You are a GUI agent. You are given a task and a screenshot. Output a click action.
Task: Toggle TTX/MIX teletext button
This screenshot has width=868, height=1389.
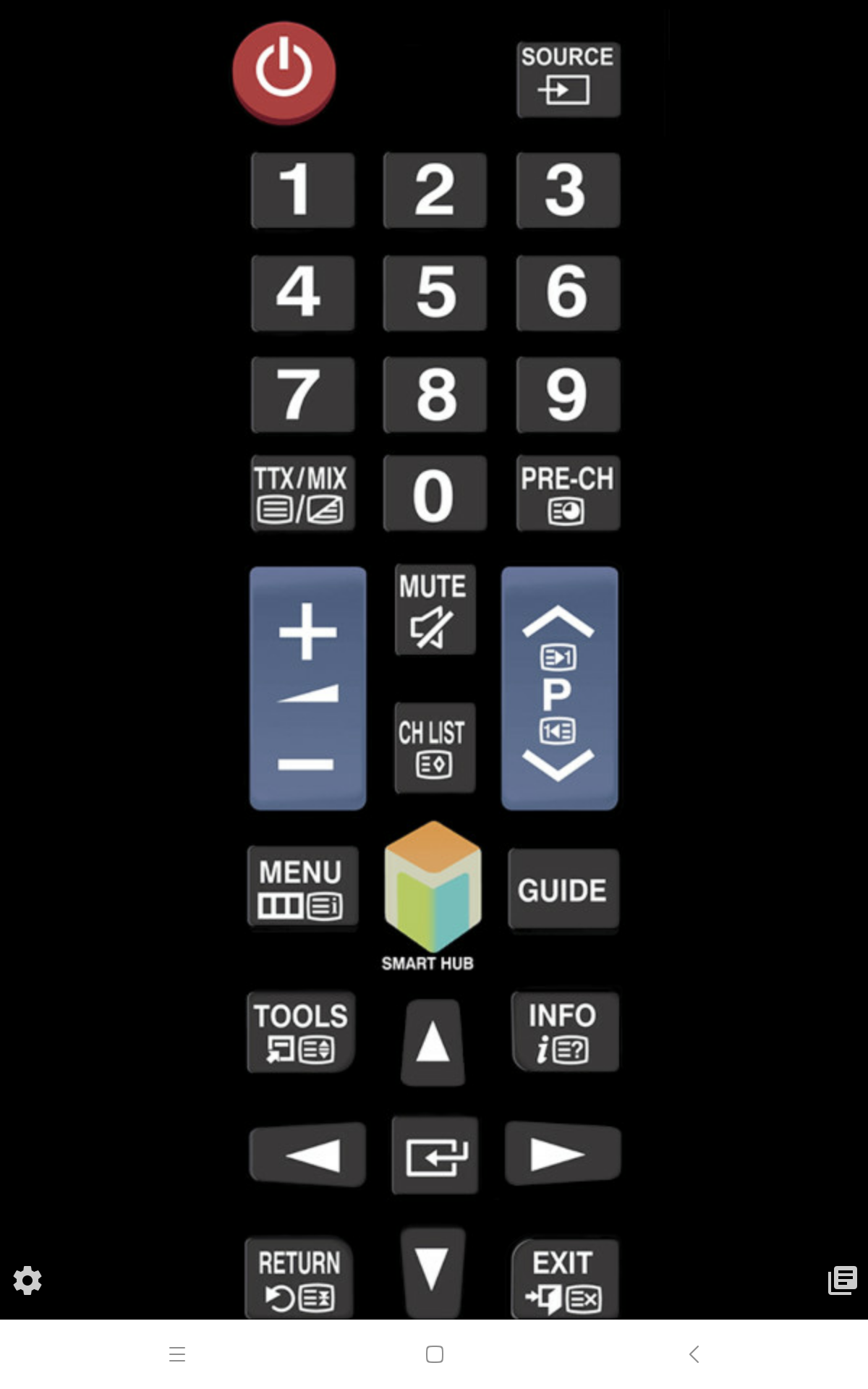(x=302, y=494)
